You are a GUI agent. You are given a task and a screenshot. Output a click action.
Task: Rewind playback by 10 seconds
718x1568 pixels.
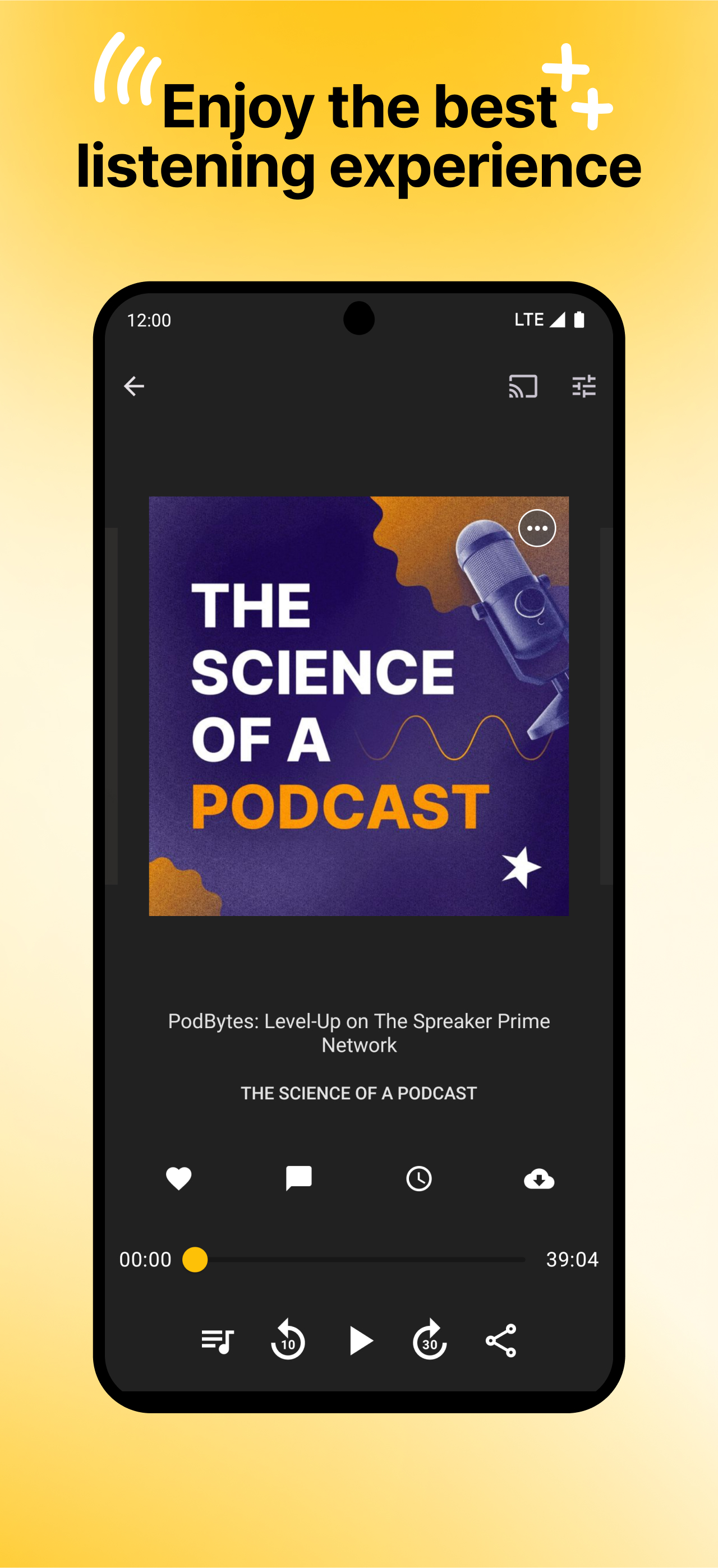(x=287, y=1340)
